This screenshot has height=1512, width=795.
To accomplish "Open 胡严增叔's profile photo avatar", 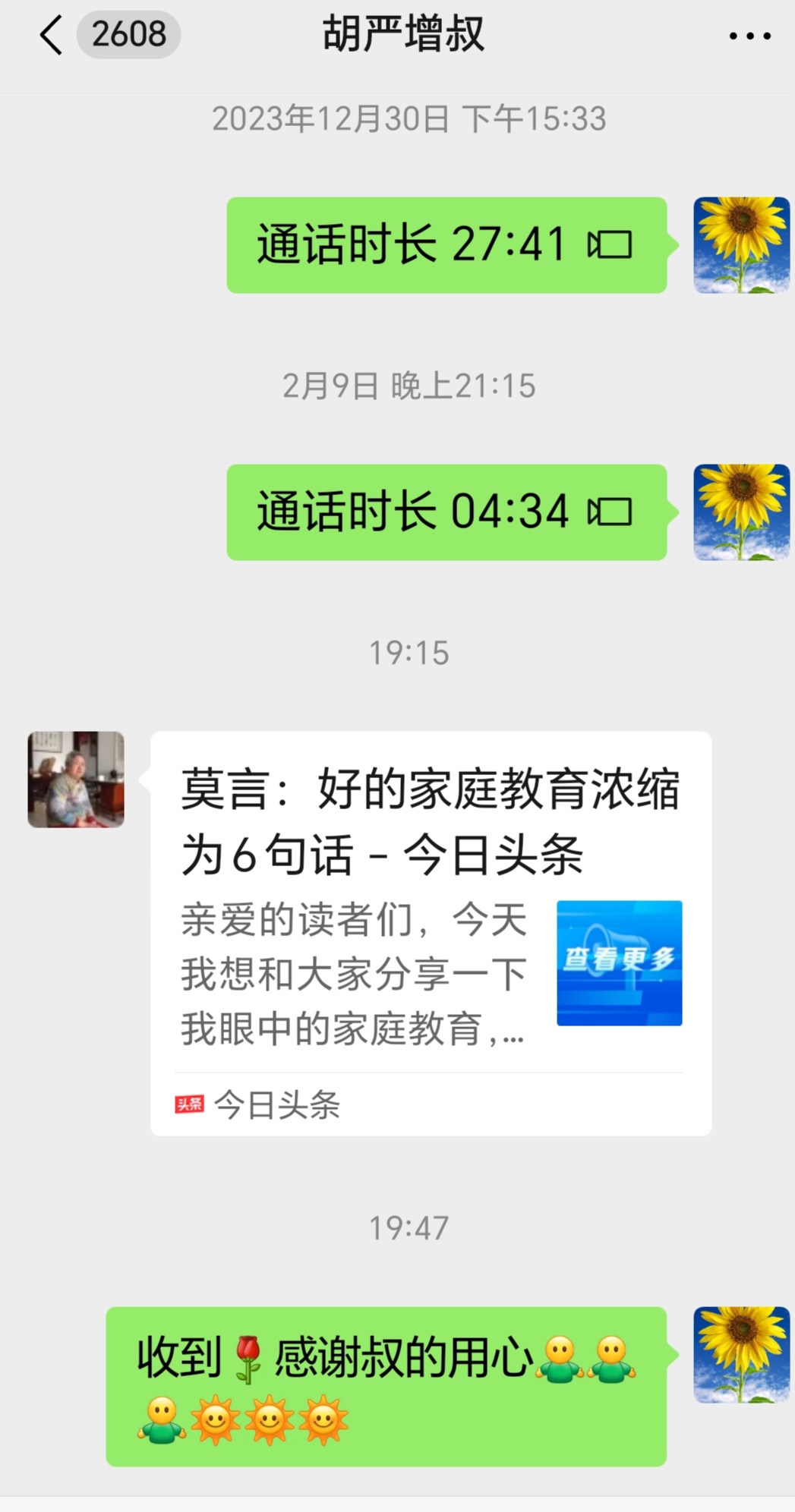I will pyautogui.click(x=75, y=778).
